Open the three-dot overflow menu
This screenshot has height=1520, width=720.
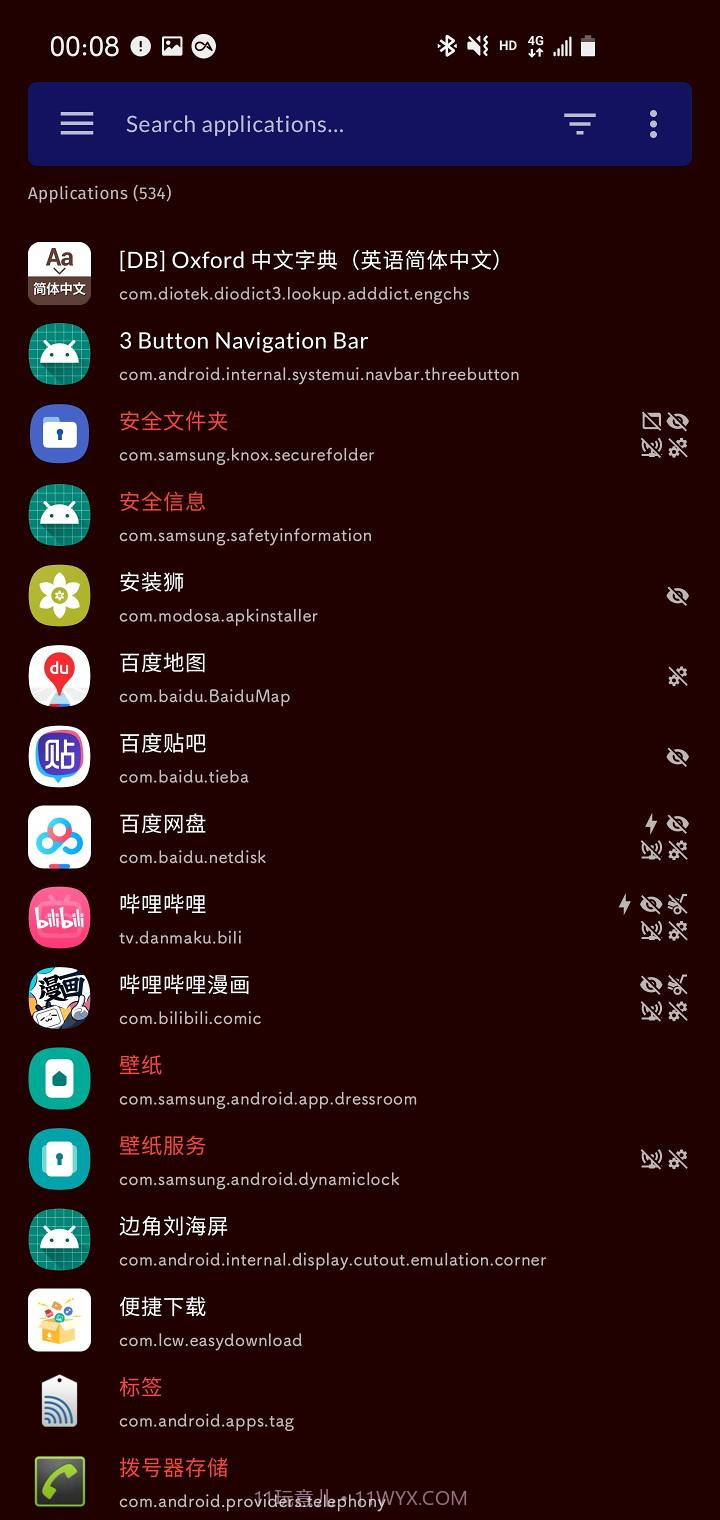(653, 124)
